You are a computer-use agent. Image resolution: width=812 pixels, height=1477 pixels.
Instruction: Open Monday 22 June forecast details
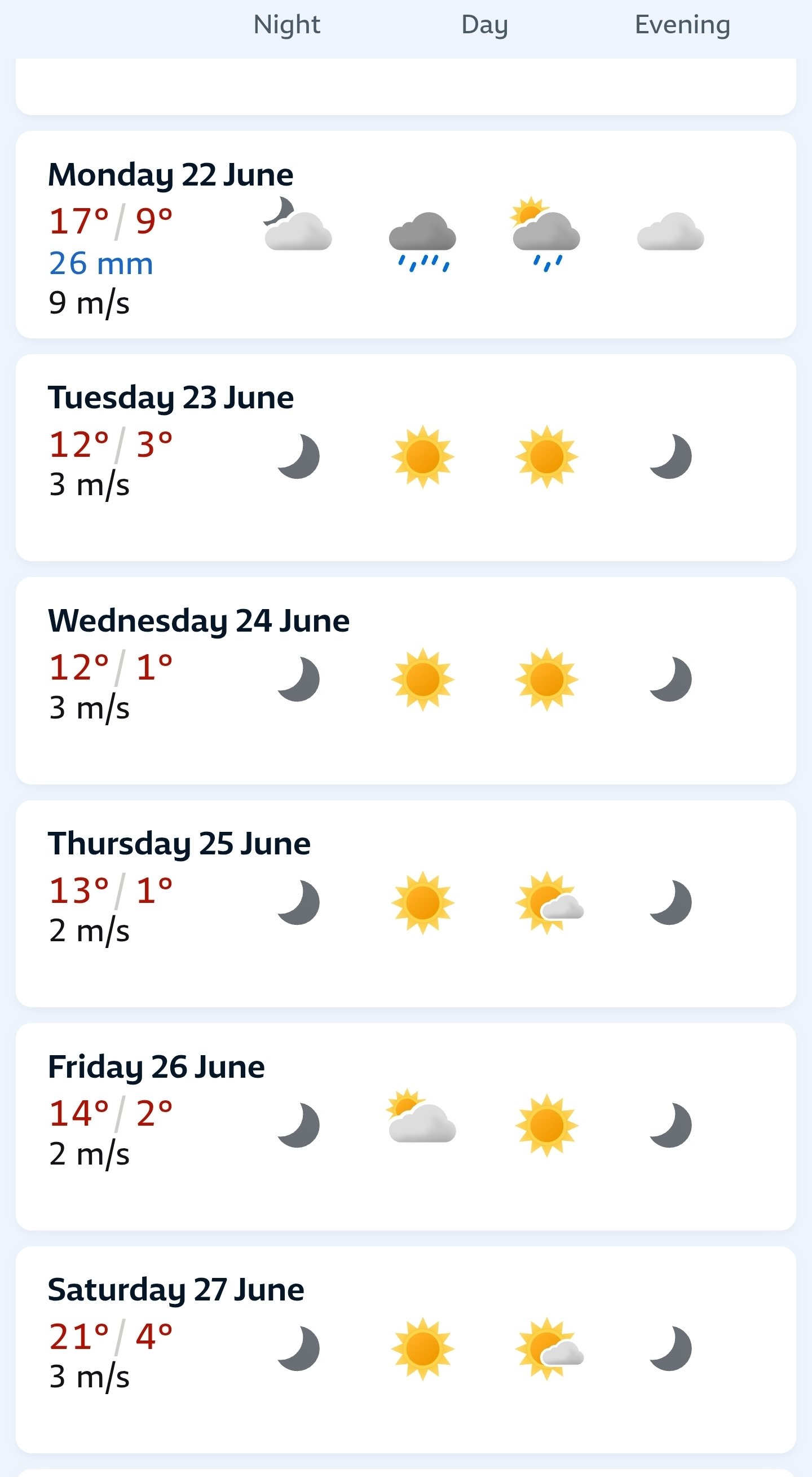(x=405, y=235)
